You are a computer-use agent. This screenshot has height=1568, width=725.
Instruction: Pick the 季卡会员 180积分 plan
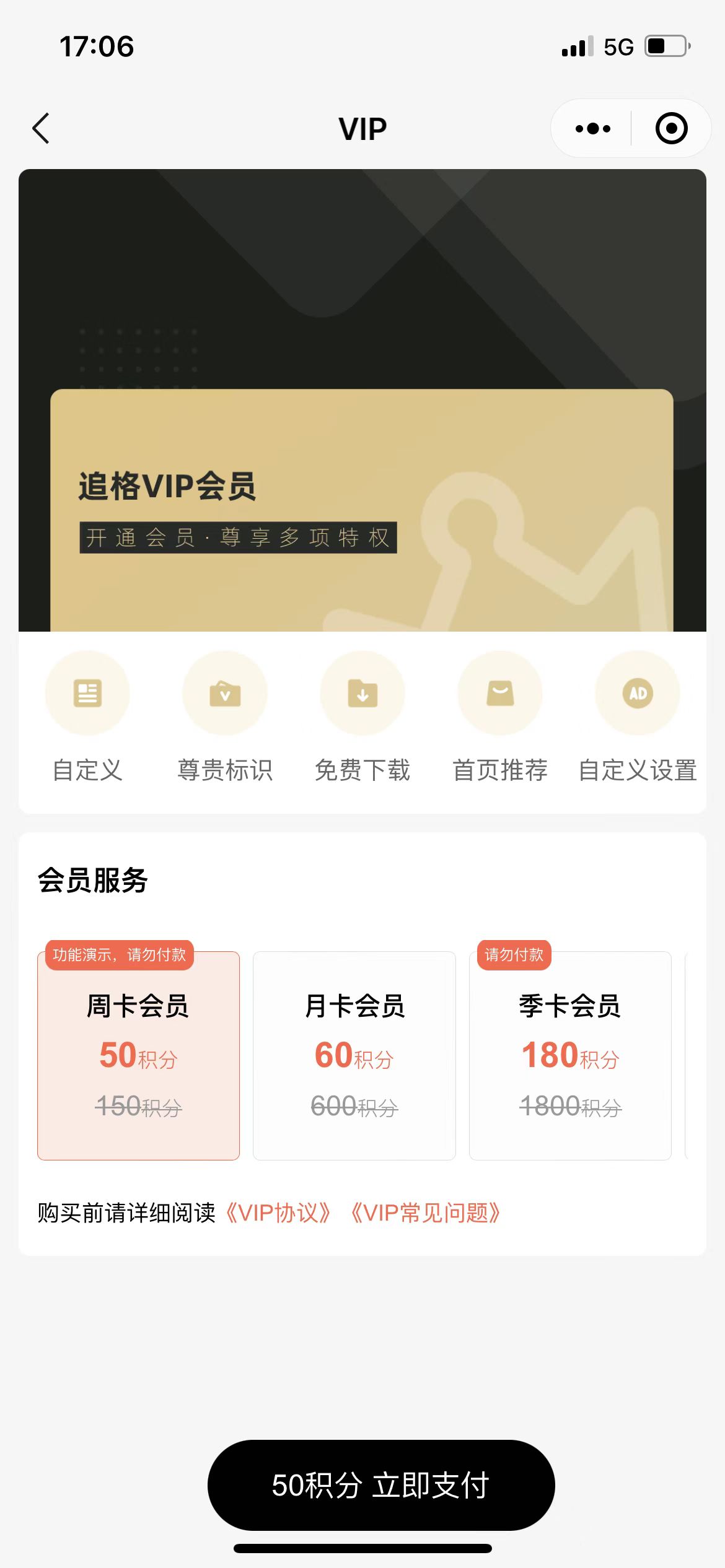tap(570, 1055)
